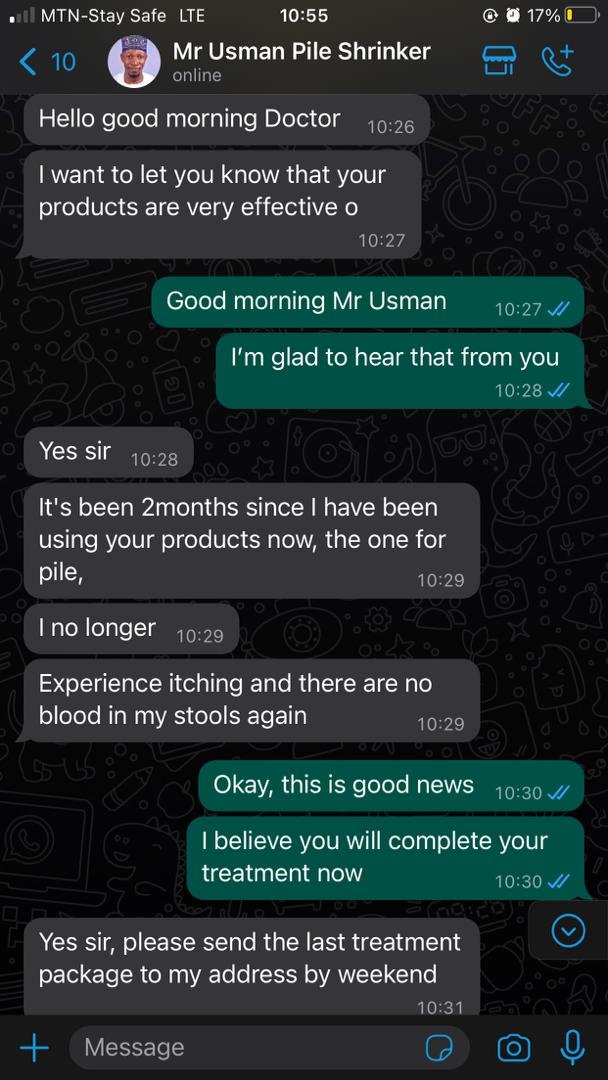Image resolution: width=608 pixels, height=1080 pixels.
Task: Go back to the chats list
Action: tap(46, 62)
